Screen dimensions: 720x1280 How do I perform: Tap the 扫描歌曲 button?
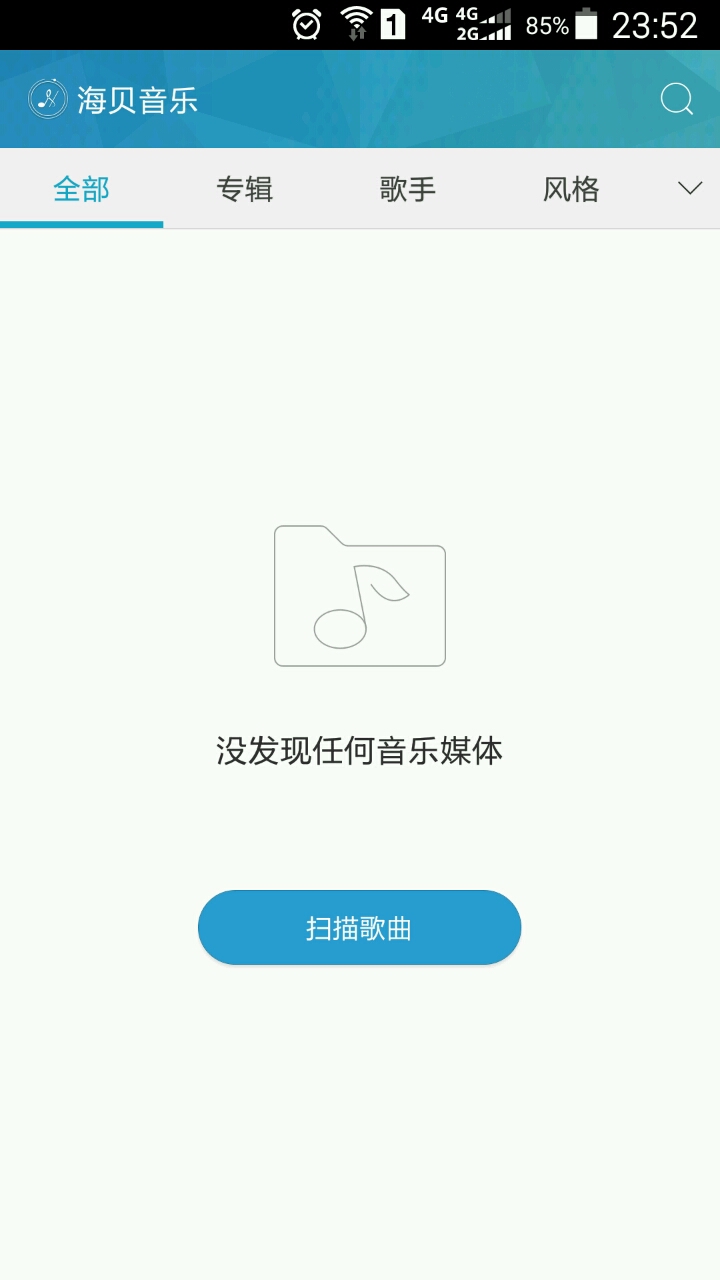359,928
